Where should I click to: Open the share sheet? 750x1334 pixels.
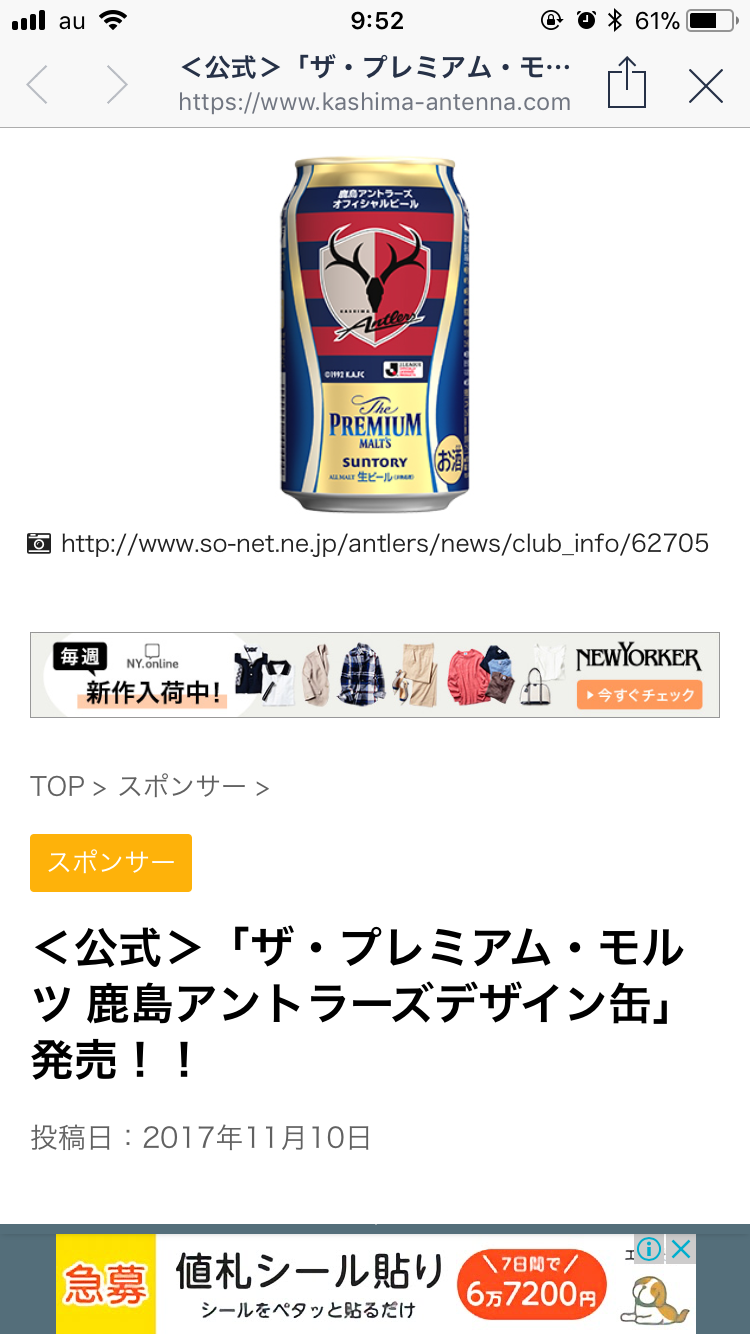(627, 84)
